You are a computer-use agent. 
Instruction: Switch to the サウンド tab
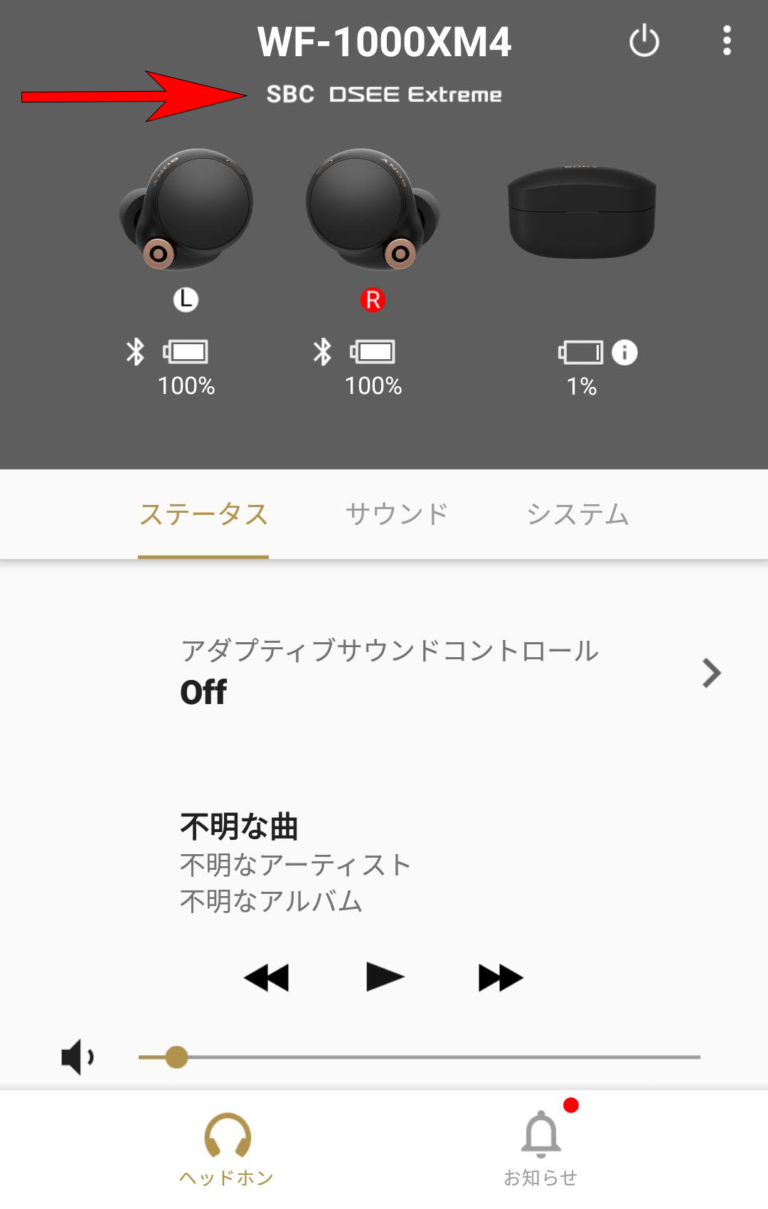tap(396, 513)
